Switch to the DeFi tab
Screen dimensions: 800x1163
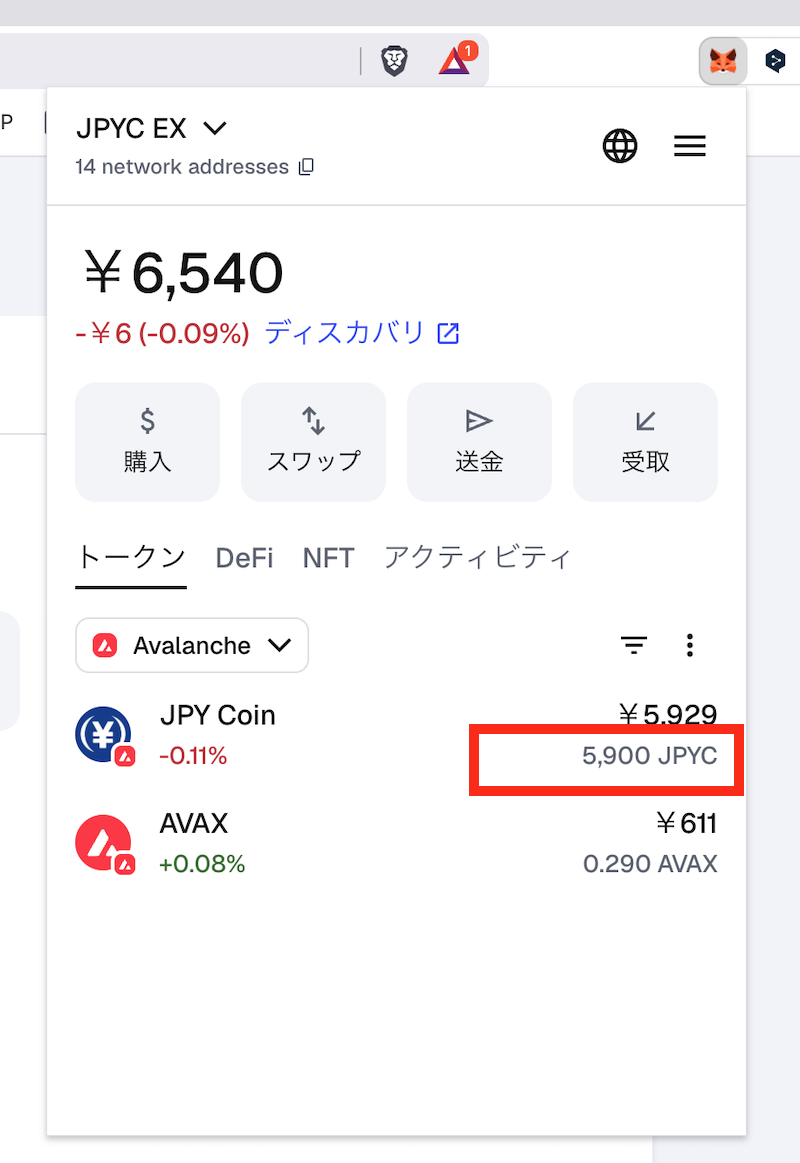click(244, 558)
